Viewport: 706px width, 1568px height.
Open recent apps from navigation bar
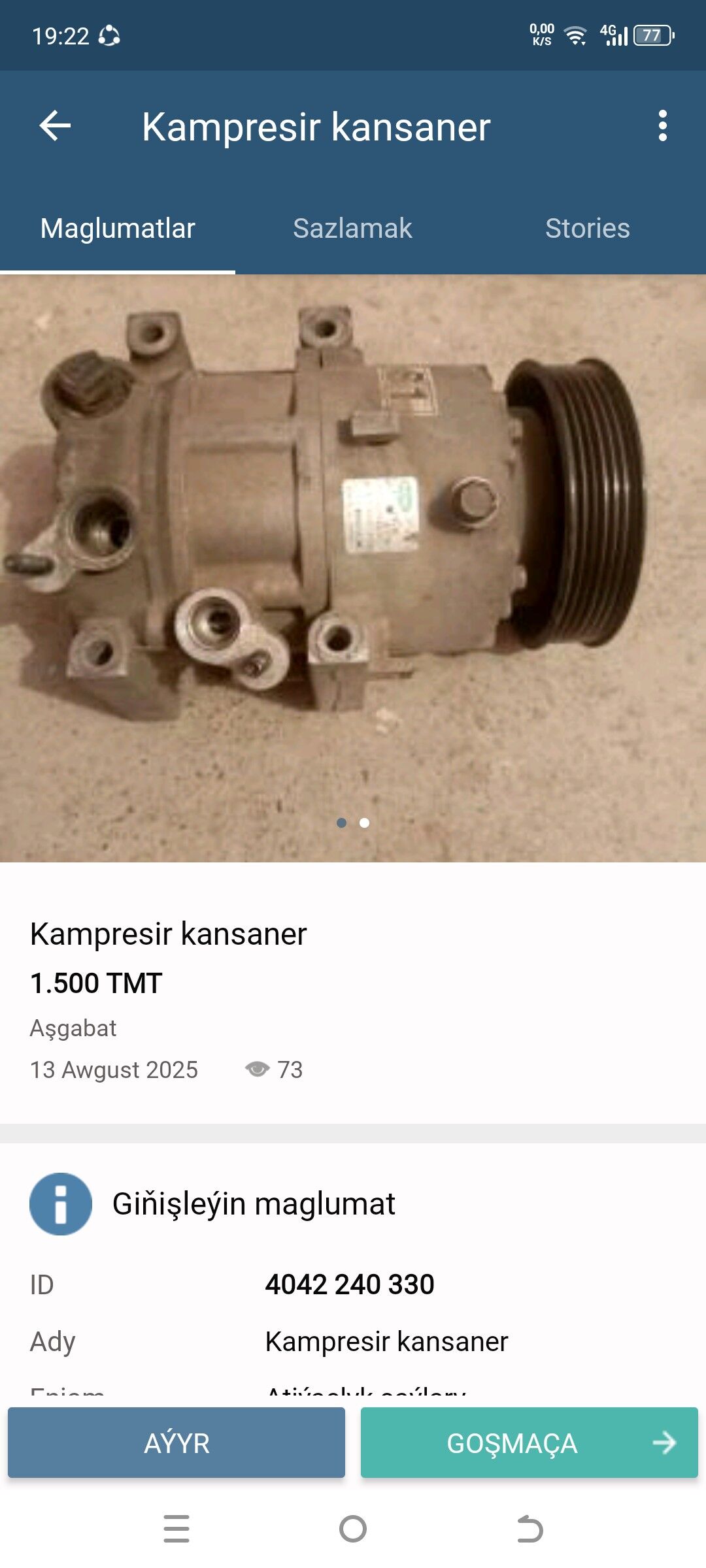176,1529
